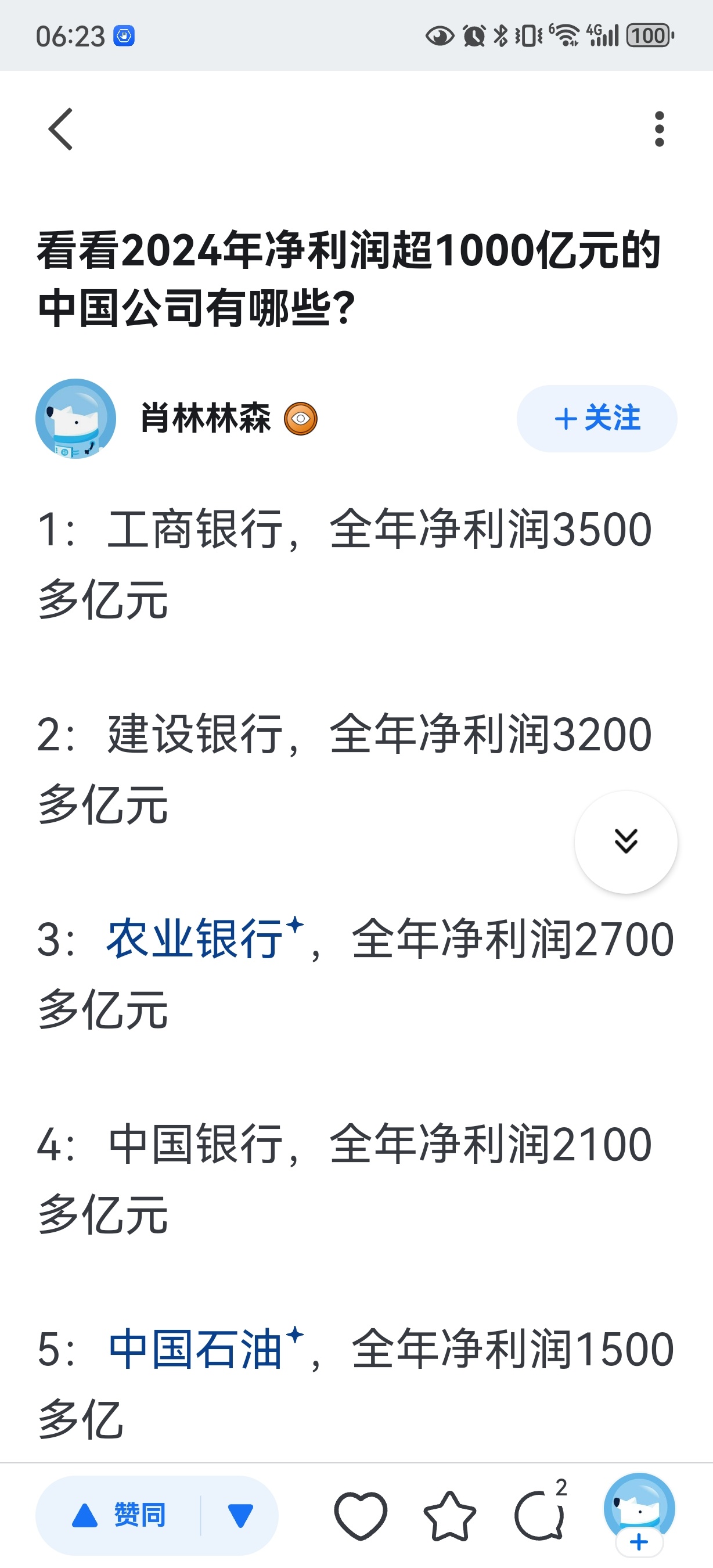Screen dimensions: 713x1568
Task: Jump to next answer with double-chevron button
Action: [x=625, y=842]
